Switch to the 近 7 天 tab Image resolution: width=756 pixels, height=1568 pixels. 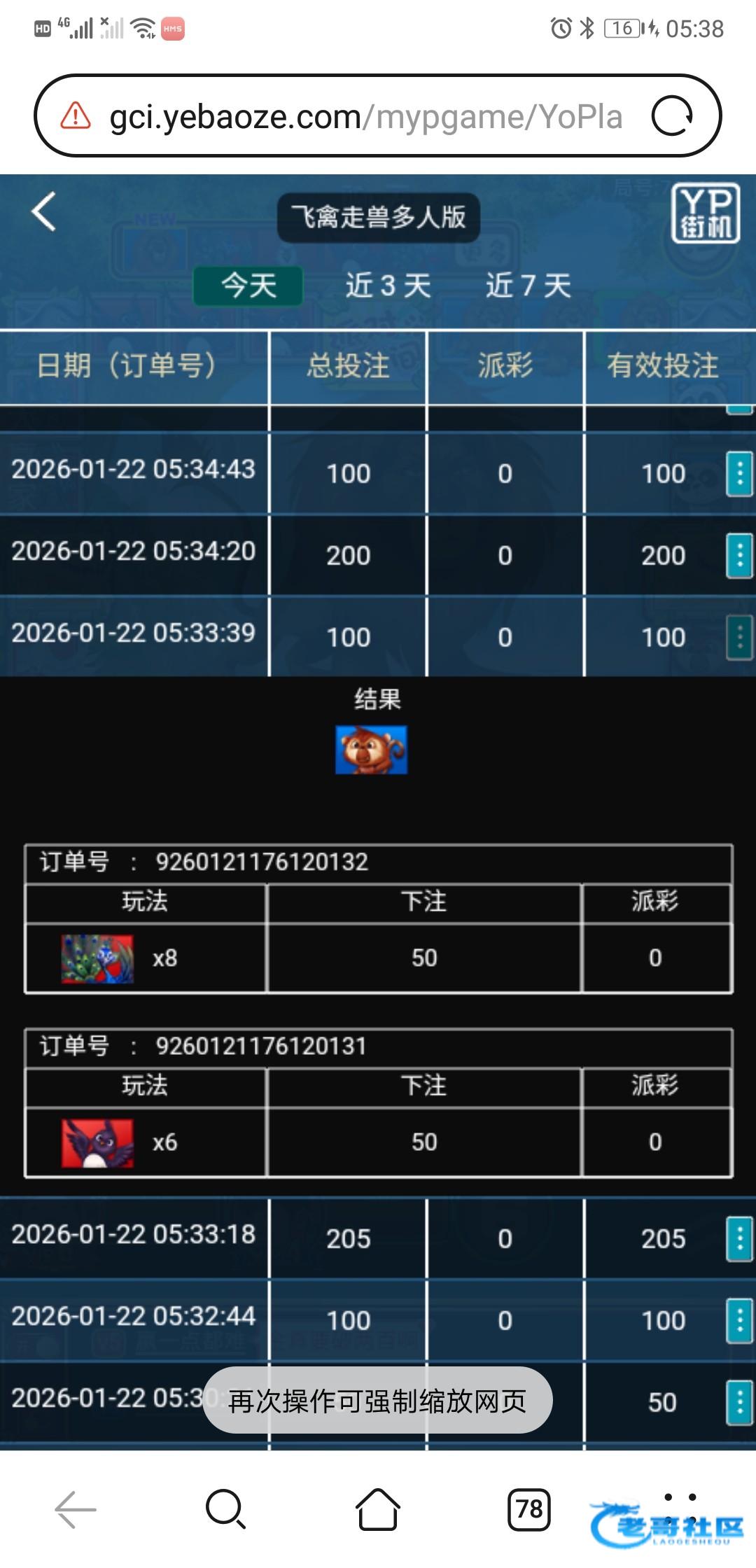[528, 286]
